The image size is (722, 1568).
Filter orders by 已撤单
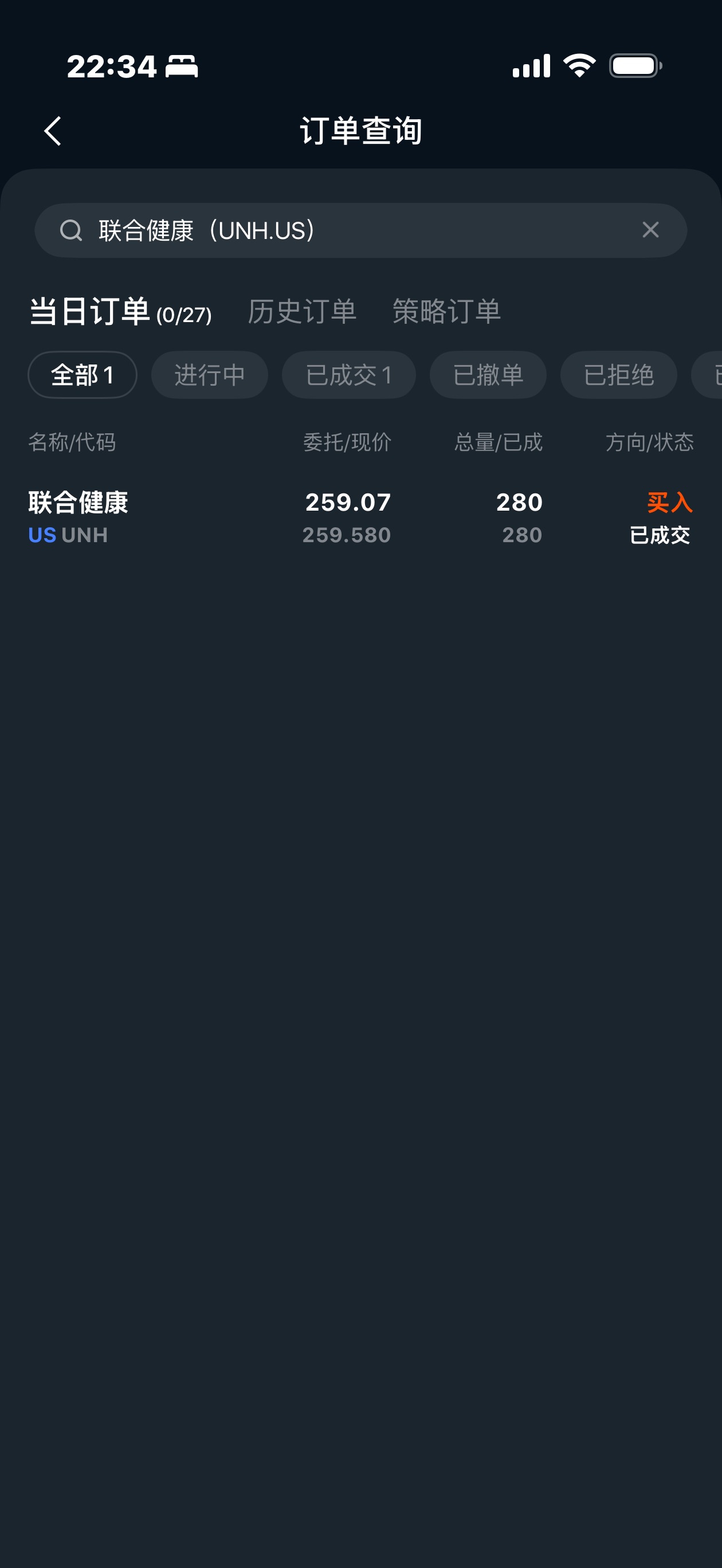point(488,375)
